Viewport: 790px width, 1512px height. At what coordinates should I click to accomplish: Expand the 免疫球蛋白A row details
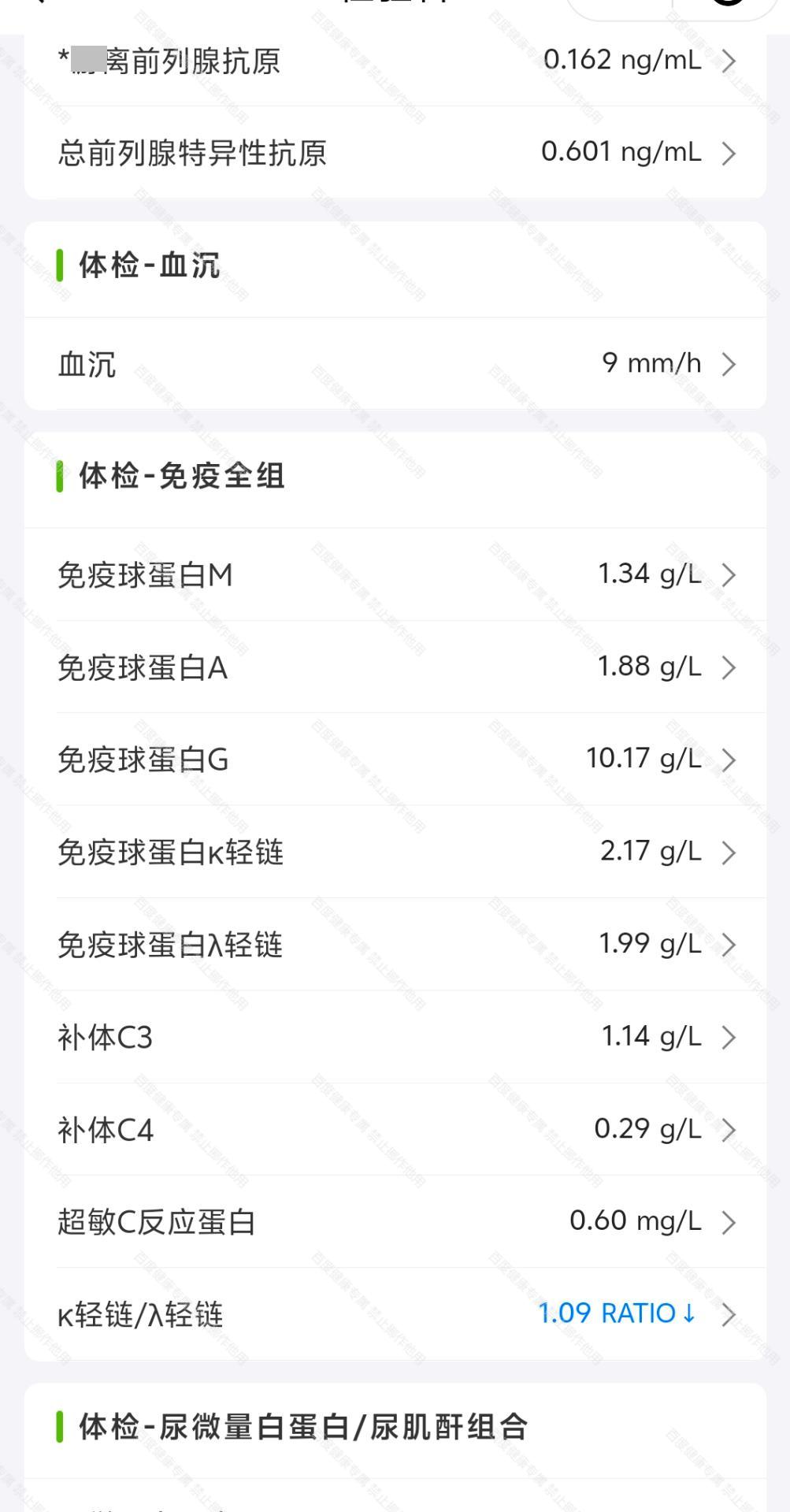coord(394,667)
